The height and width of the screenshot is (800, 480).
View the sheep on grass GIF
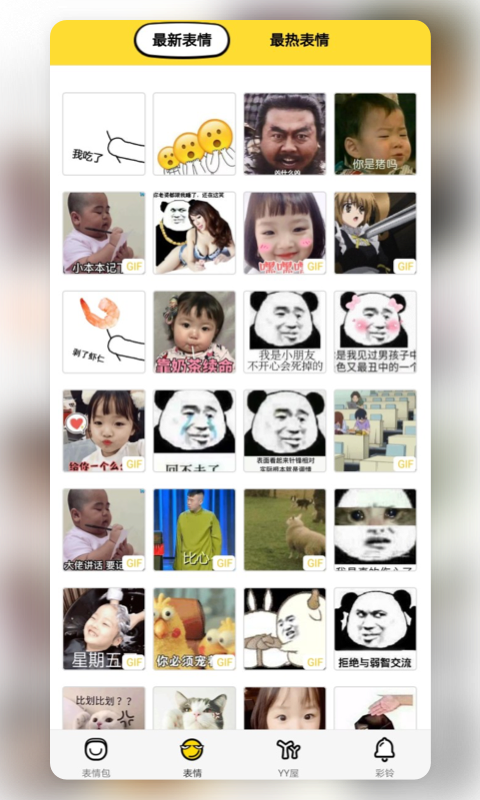(285, 530)
